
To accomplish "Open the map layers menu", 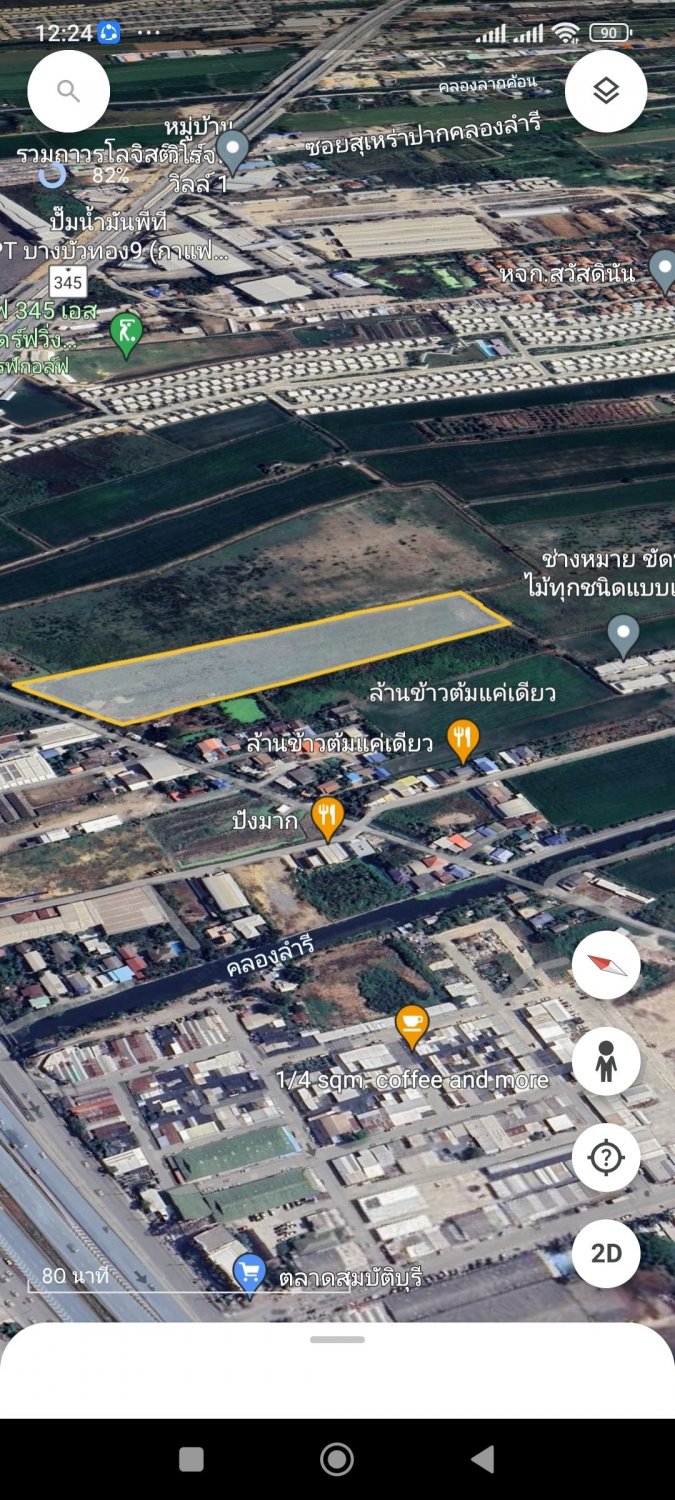I will pos(606,92).
